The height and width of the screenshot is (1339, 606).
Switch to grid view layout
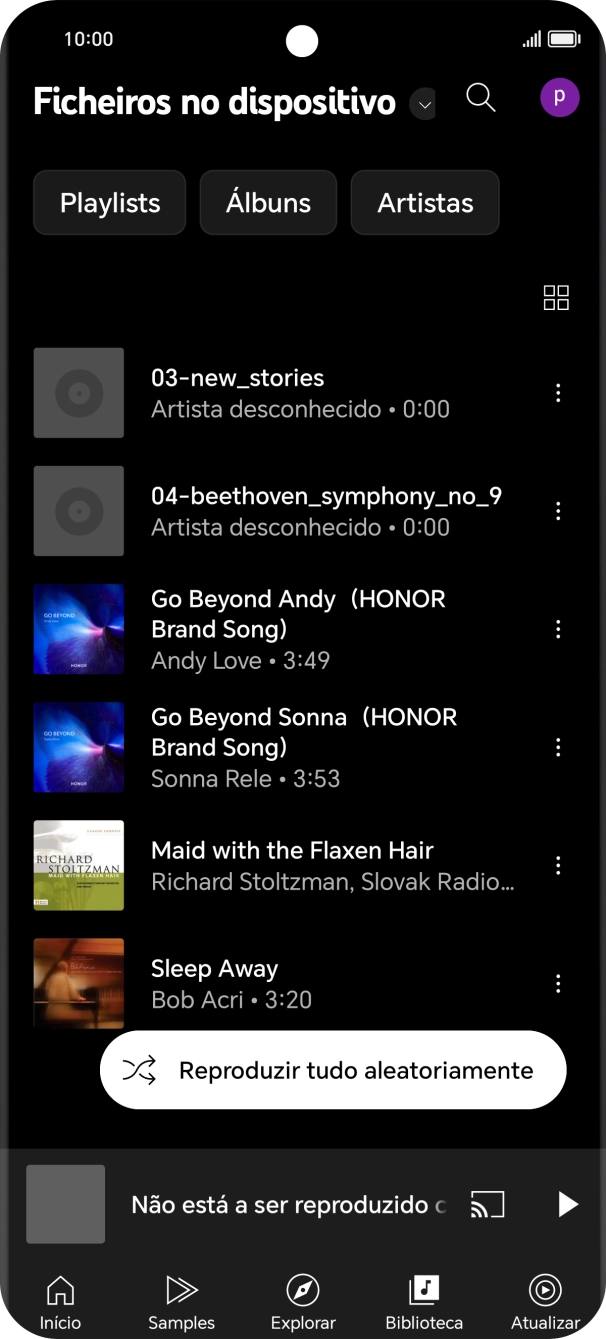556,297
